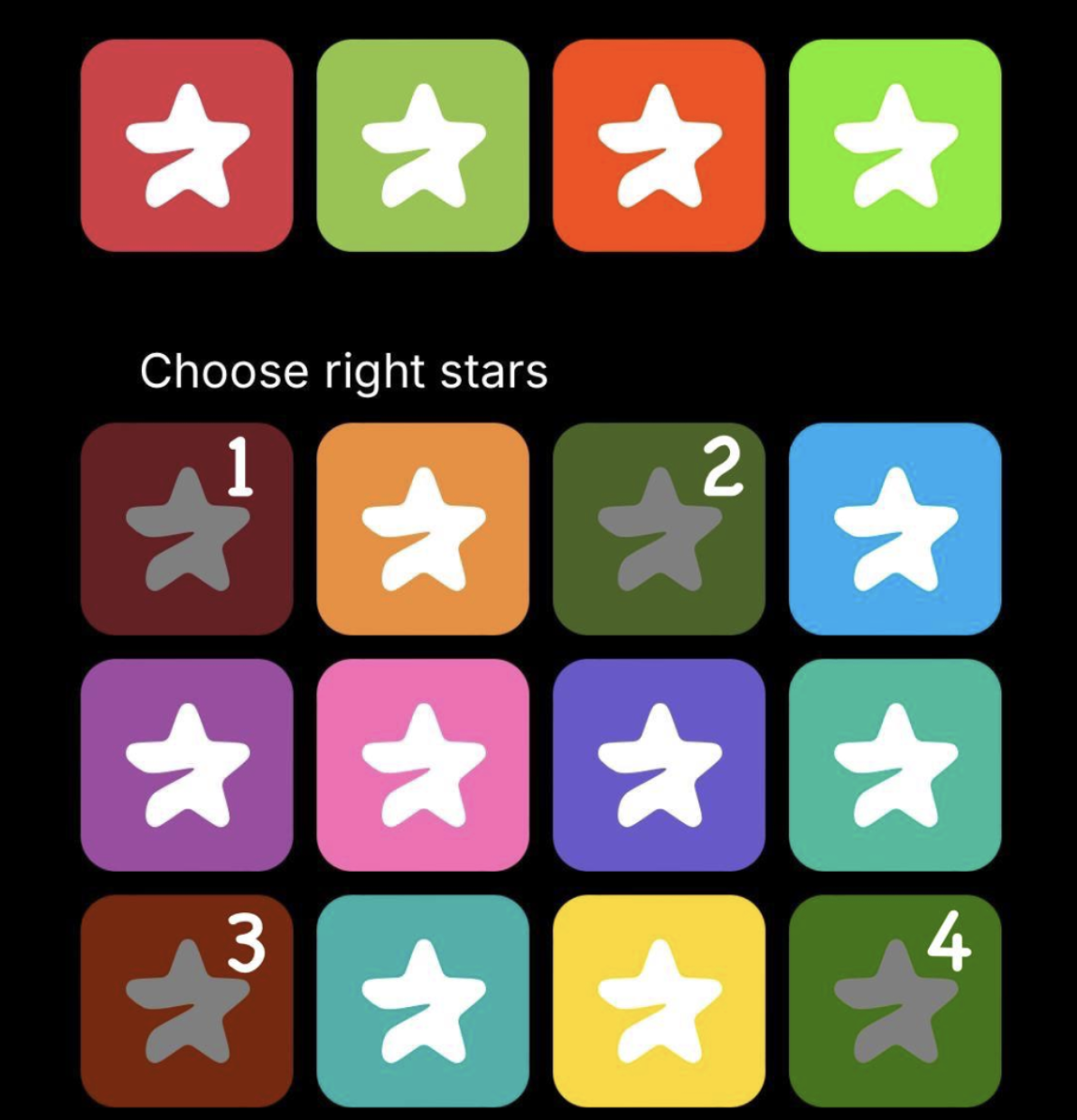Select the yellow star tile

click(659, 998)
